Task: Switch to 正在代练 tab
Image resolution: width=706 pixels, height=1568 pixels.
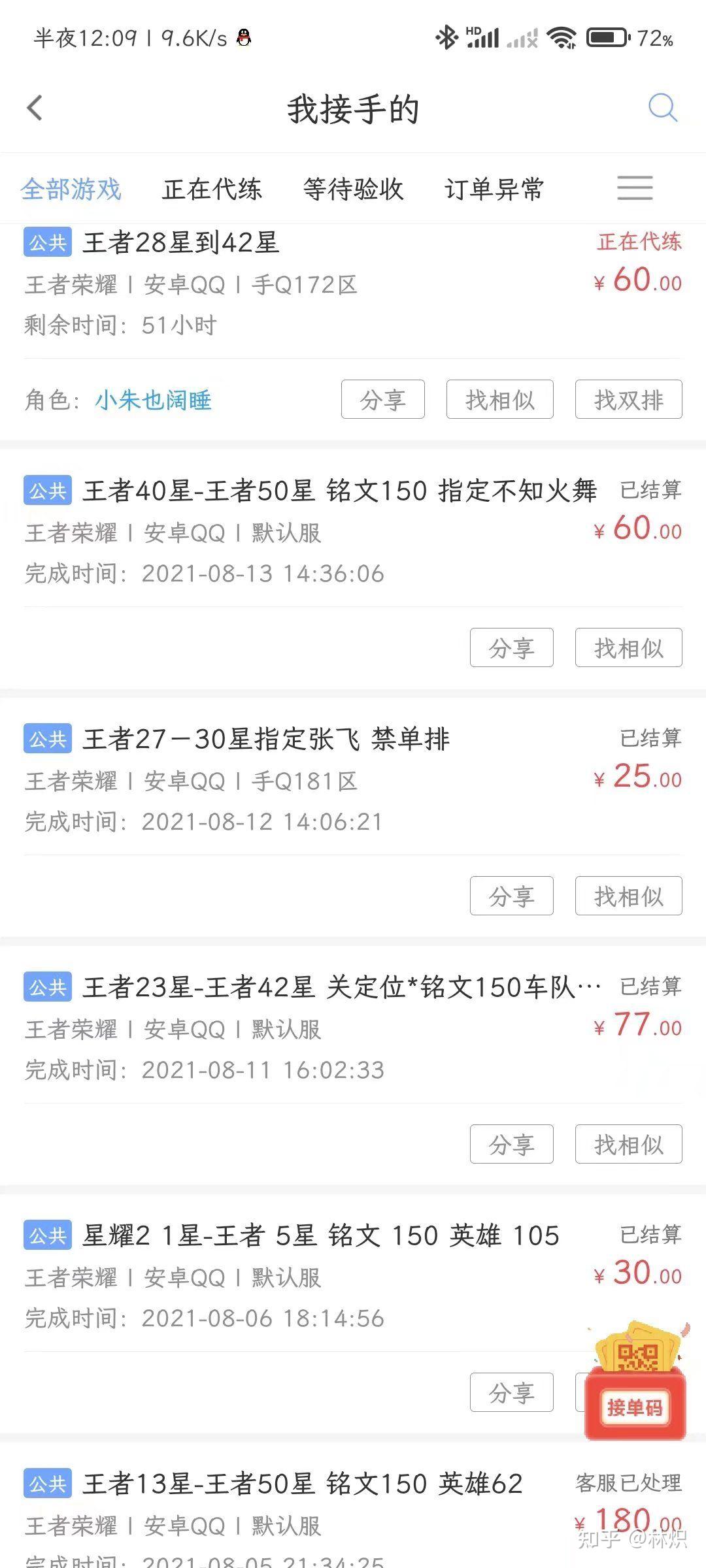Action: [x=212, y=189]
